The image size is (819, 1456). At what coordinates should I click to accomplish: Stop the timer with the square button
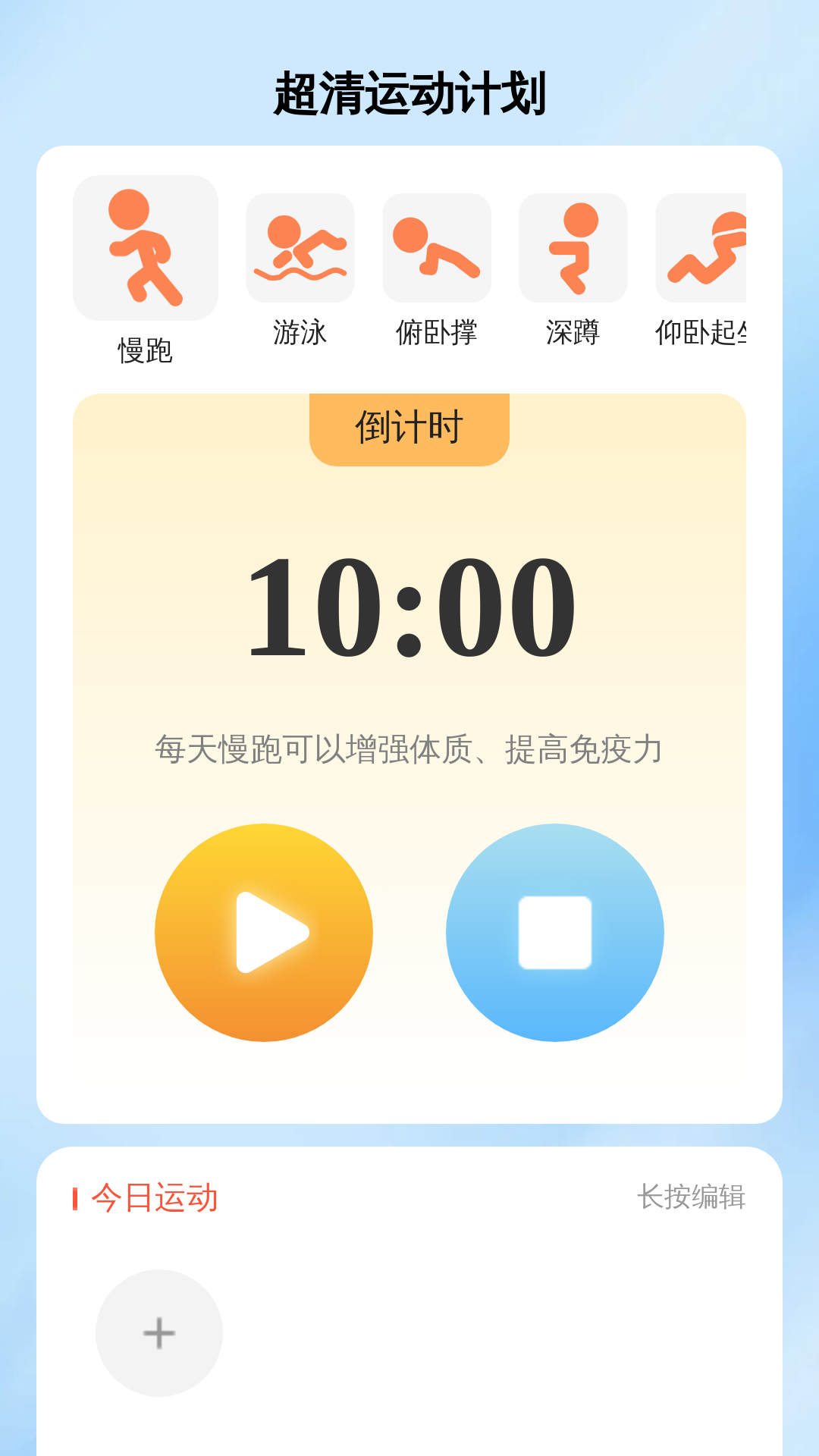coord(555,933)
